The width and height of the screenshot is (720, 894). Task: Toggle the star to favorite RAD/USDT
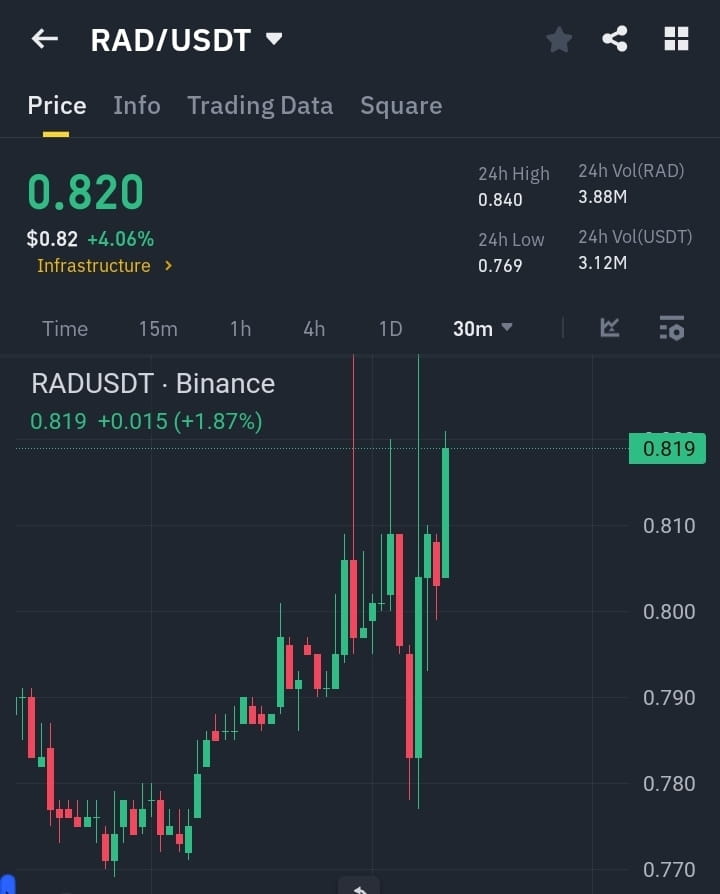pos(558,39)
